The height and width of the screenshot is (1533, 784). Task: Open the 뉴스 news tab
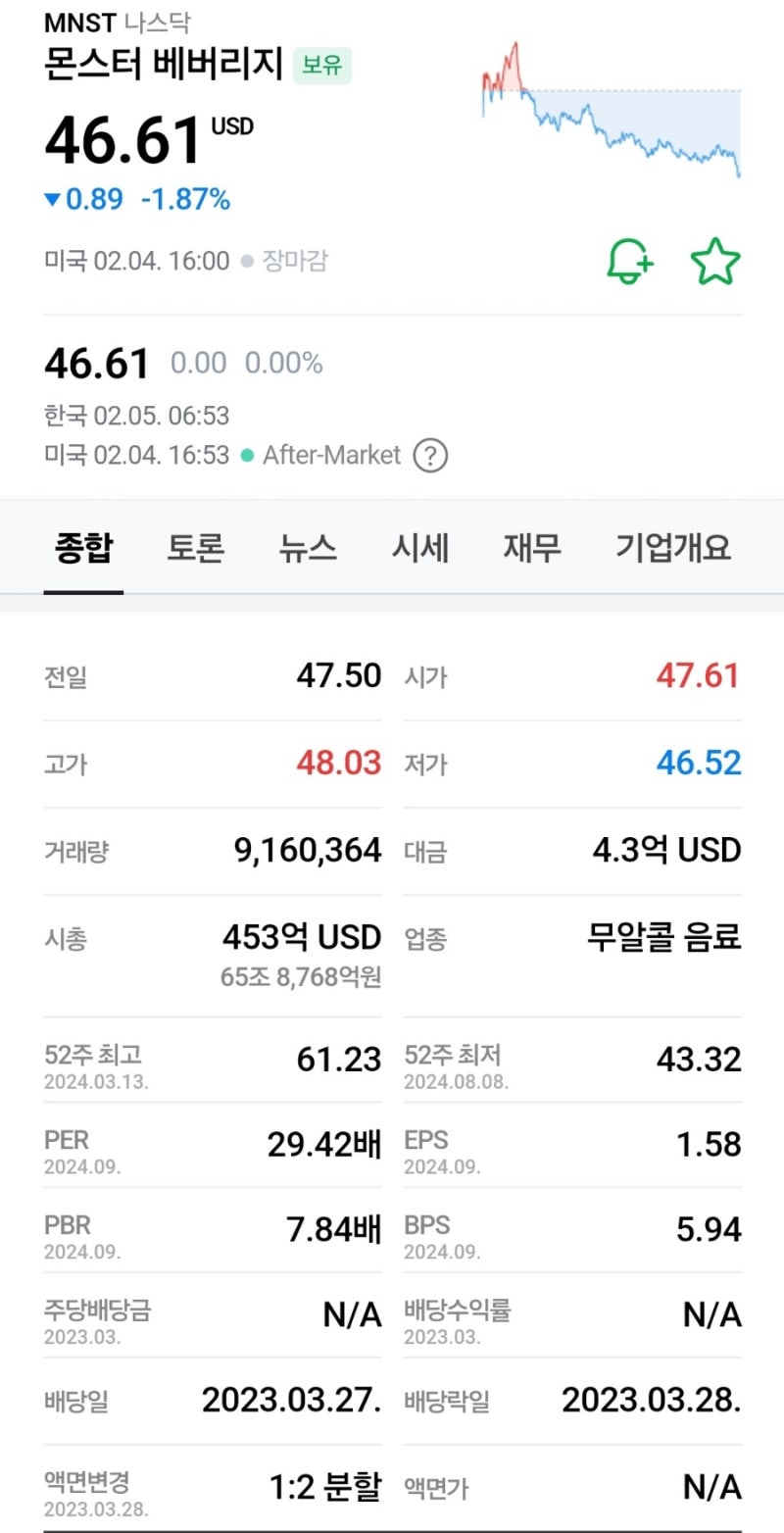(308, 548)
